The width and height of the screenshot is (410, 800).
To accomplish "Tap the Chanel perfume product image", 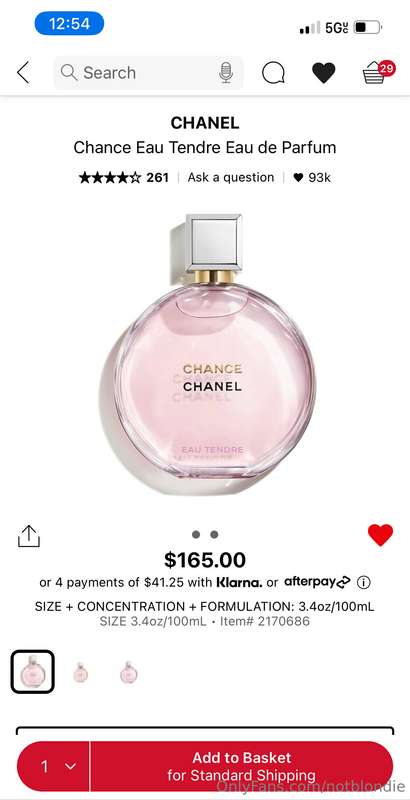I will (207, 354).
